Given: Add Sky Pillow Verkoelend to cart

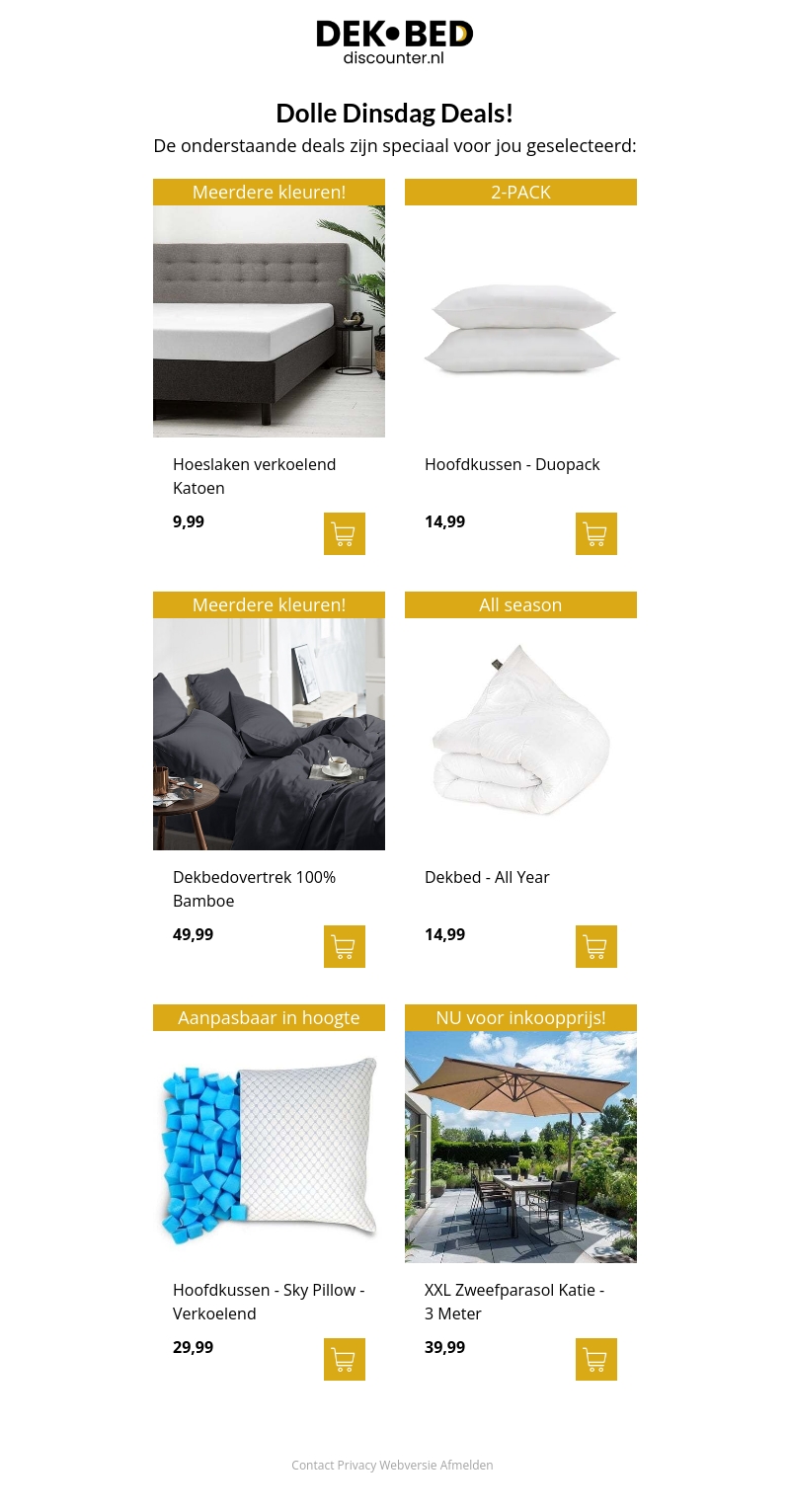Looking at the screenshot, I should point(345,1359).
